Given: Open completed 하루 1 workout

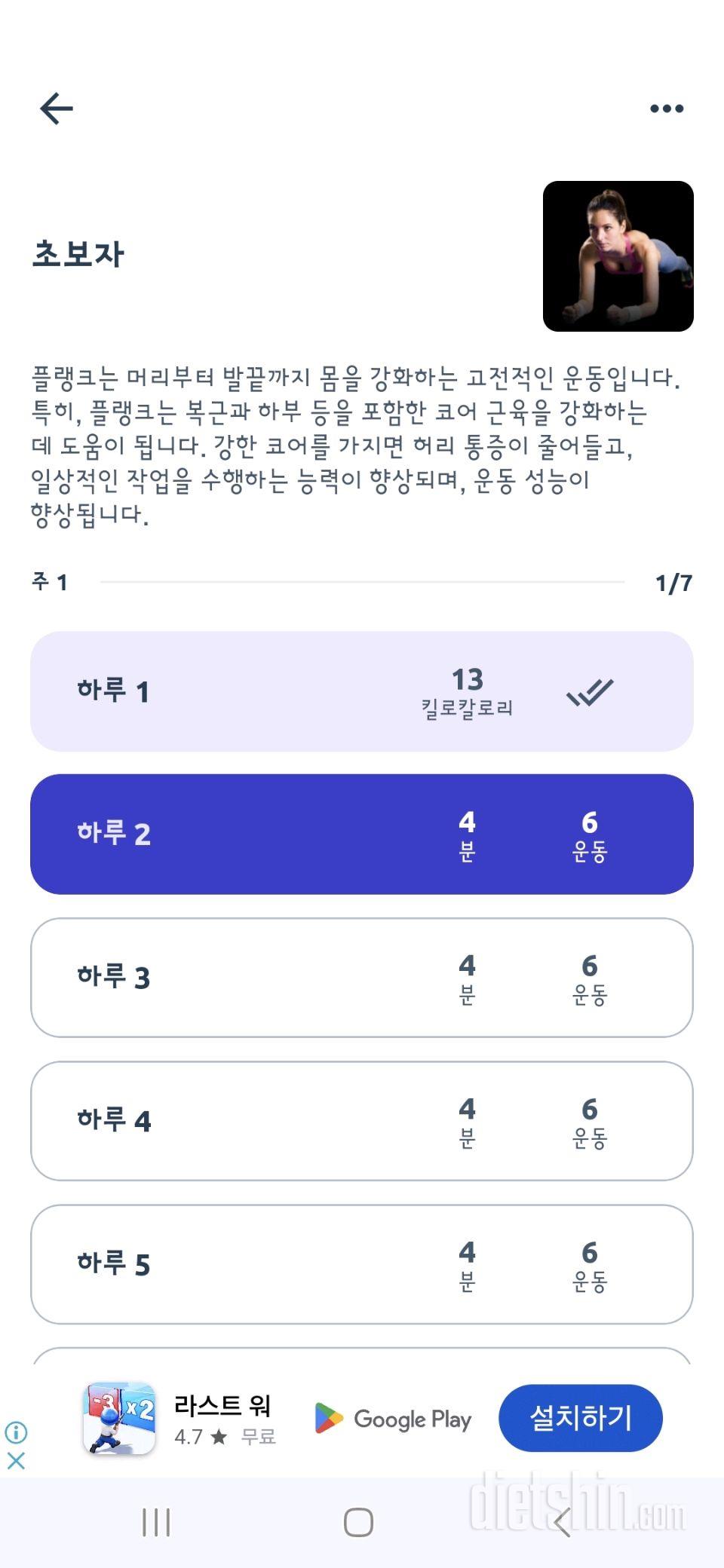Looking at the screenshot, I should point(362,691).
